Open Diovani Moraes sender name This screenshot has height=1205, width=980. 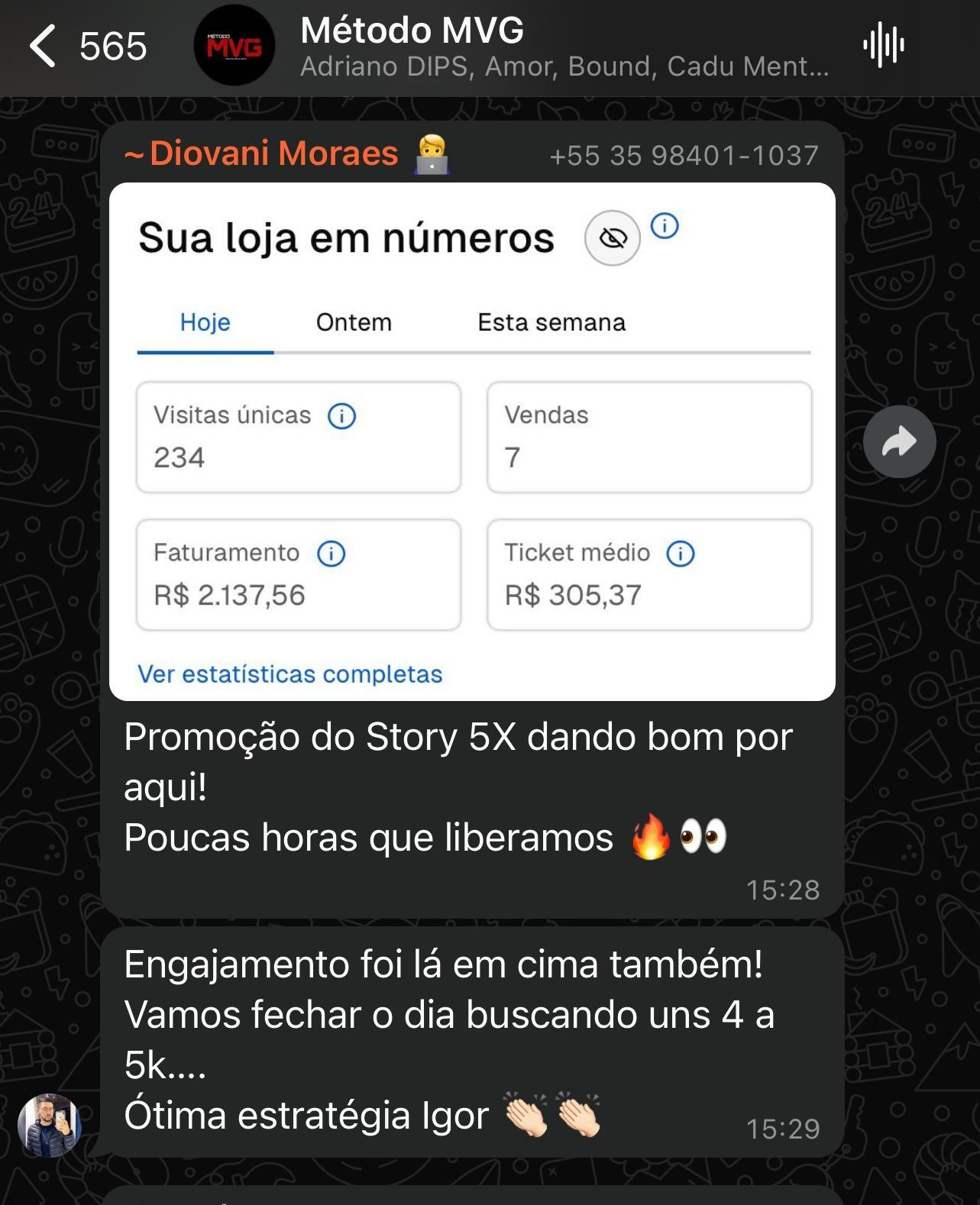[273, 153]
